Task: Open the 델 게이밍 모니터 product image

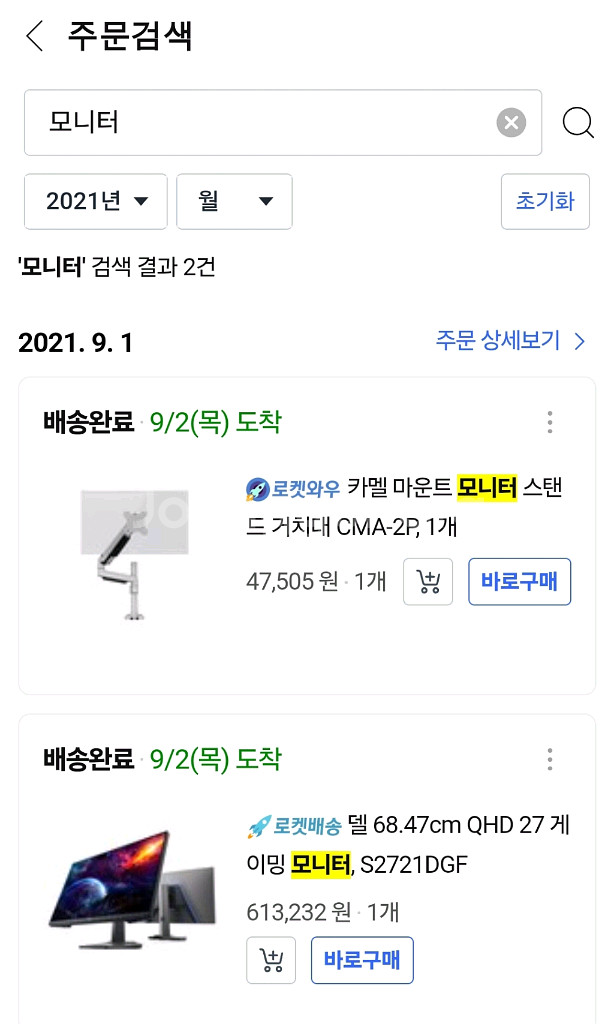Action: [x=133, y=889]
